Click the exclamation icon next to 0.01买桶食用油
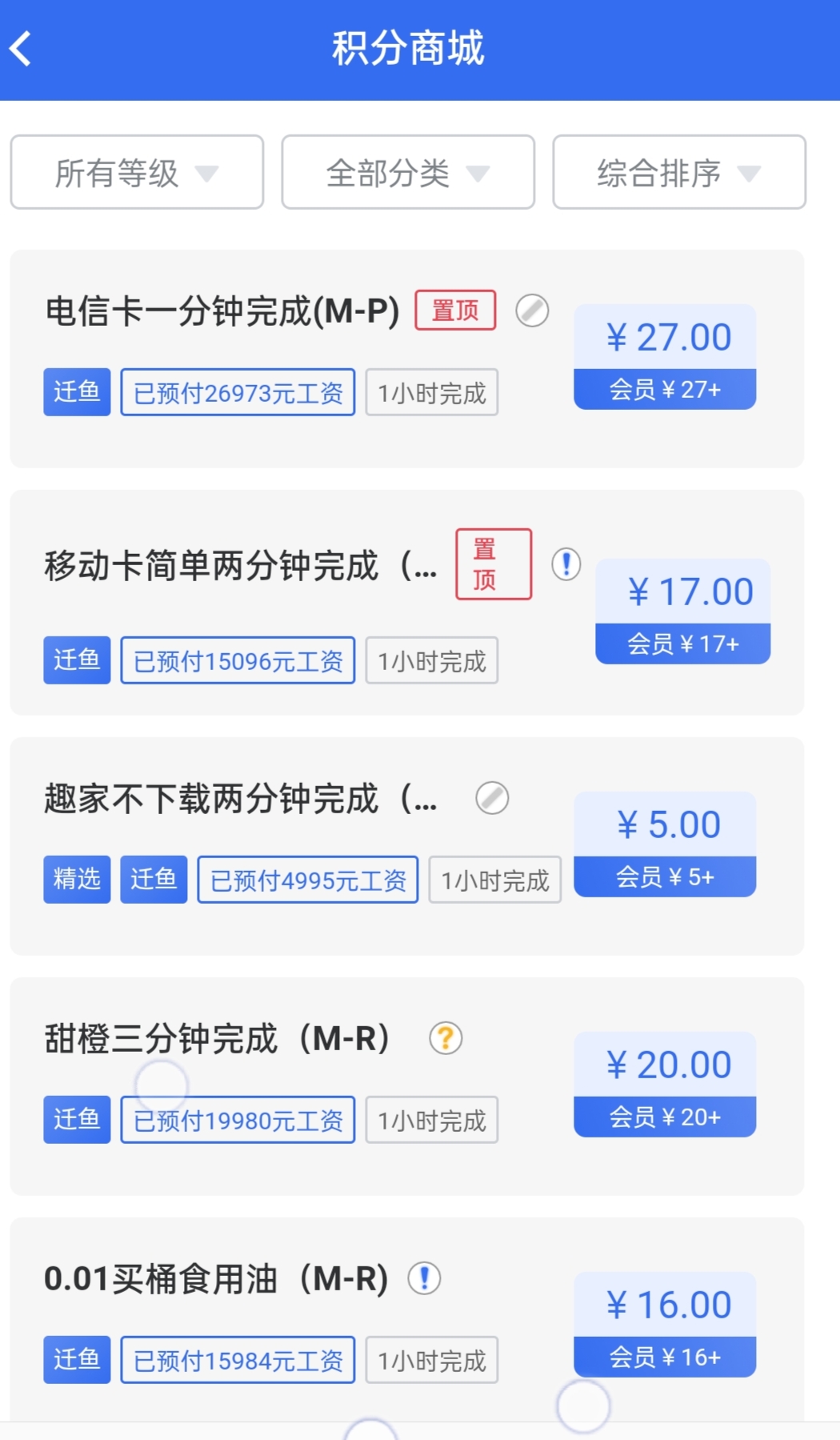Screen dimensions: 840x1440 coord(425,1279)
